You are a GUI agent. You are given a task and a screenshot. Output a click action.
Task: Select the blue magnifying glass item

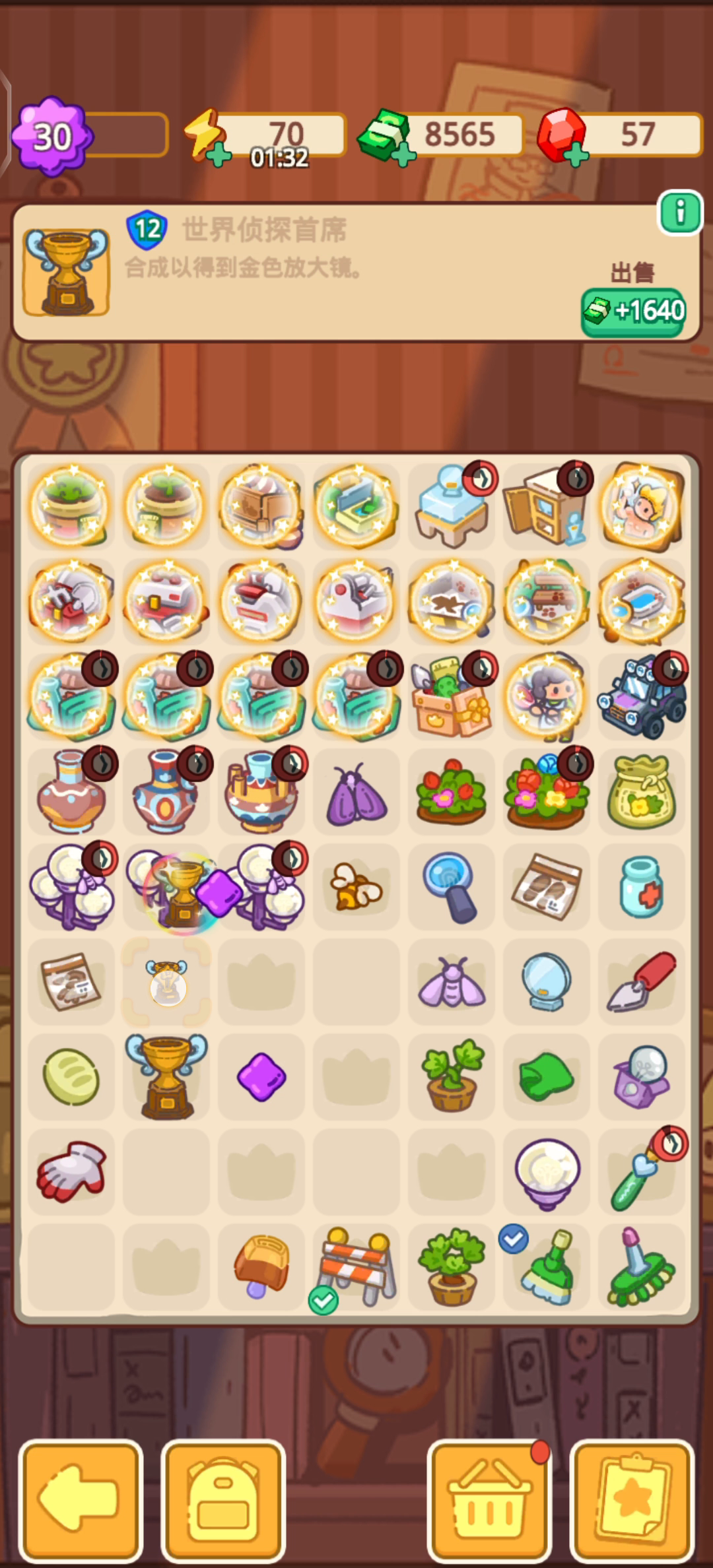pyautogui.click(x=451, y=886)
